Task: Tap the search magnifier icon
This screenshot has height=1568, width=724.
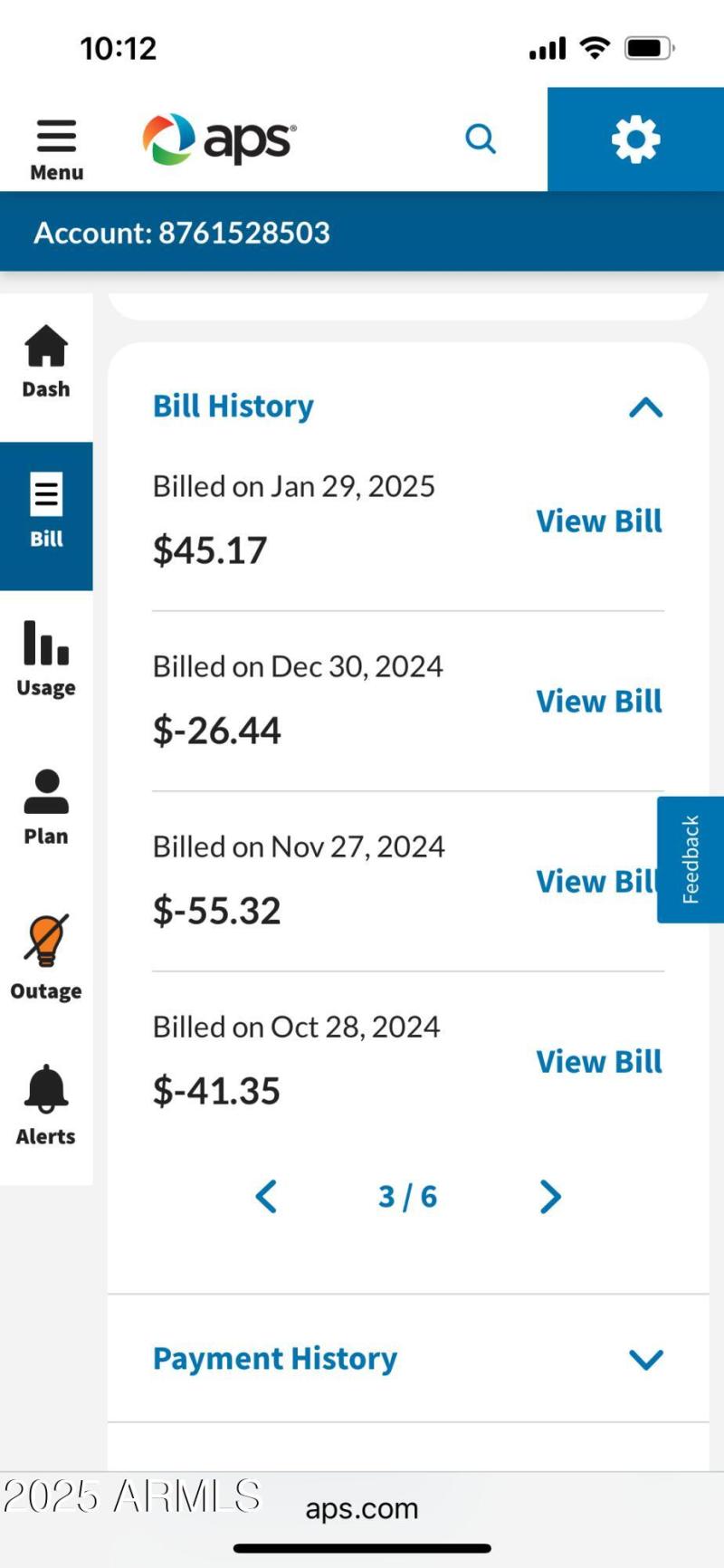Action: pyautogui.click(x=481, y=139)
